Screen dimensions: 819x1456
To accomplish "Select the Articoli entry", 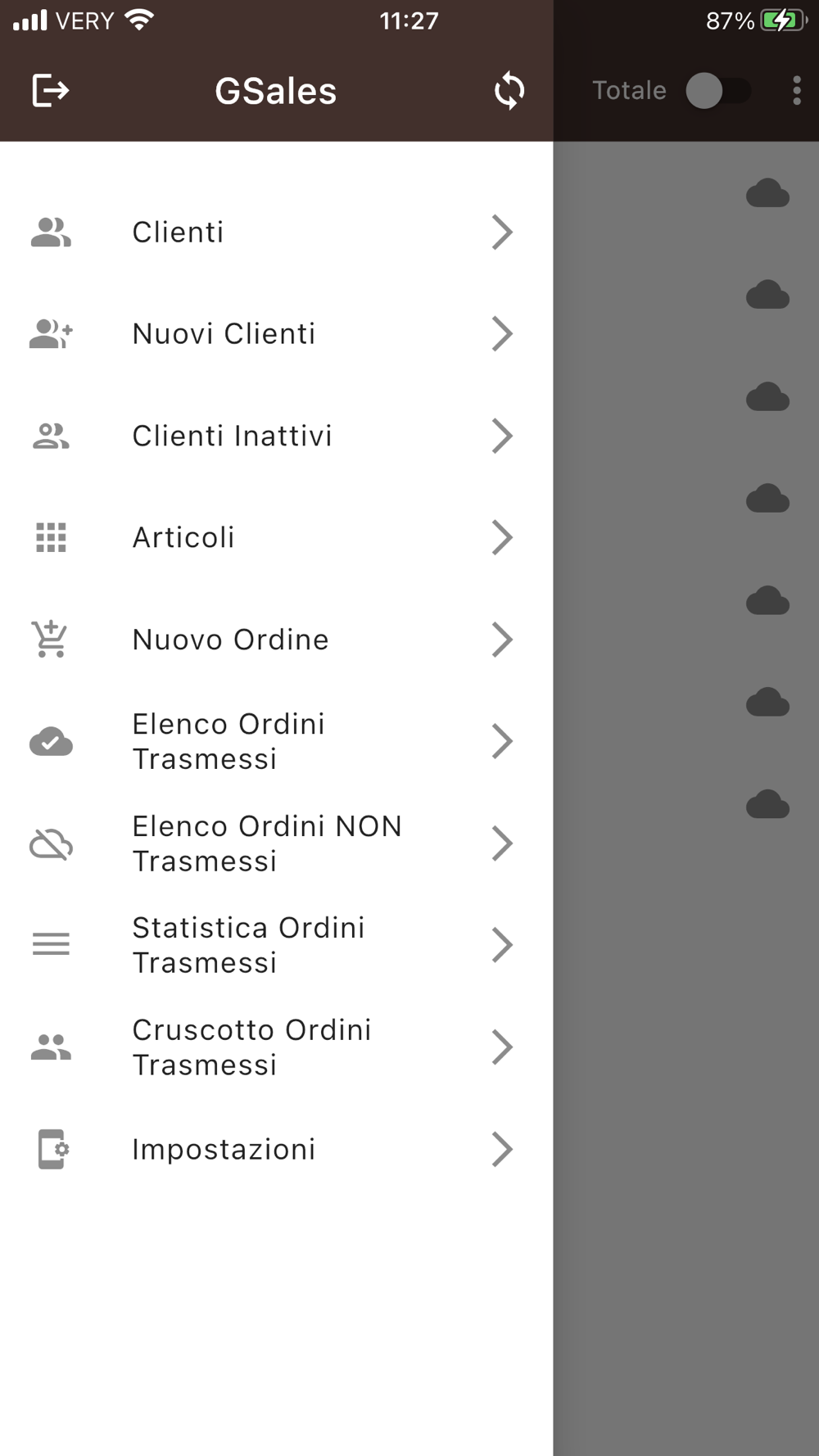I will 276,538.
